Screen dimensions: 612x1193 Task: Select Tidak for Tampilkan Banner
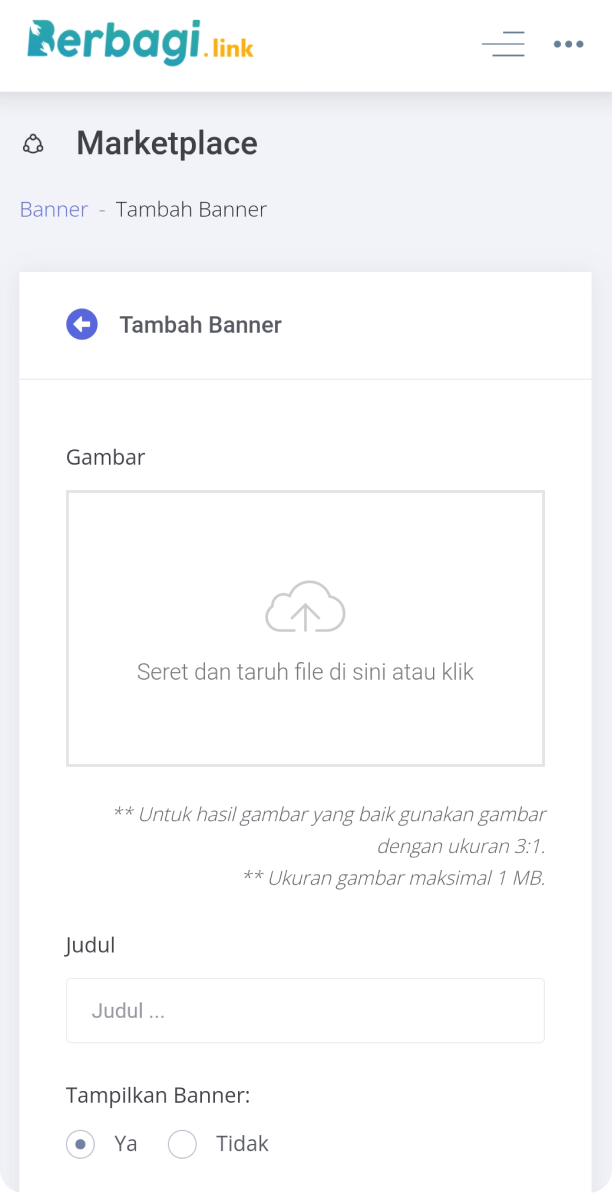coord(183,1144)
